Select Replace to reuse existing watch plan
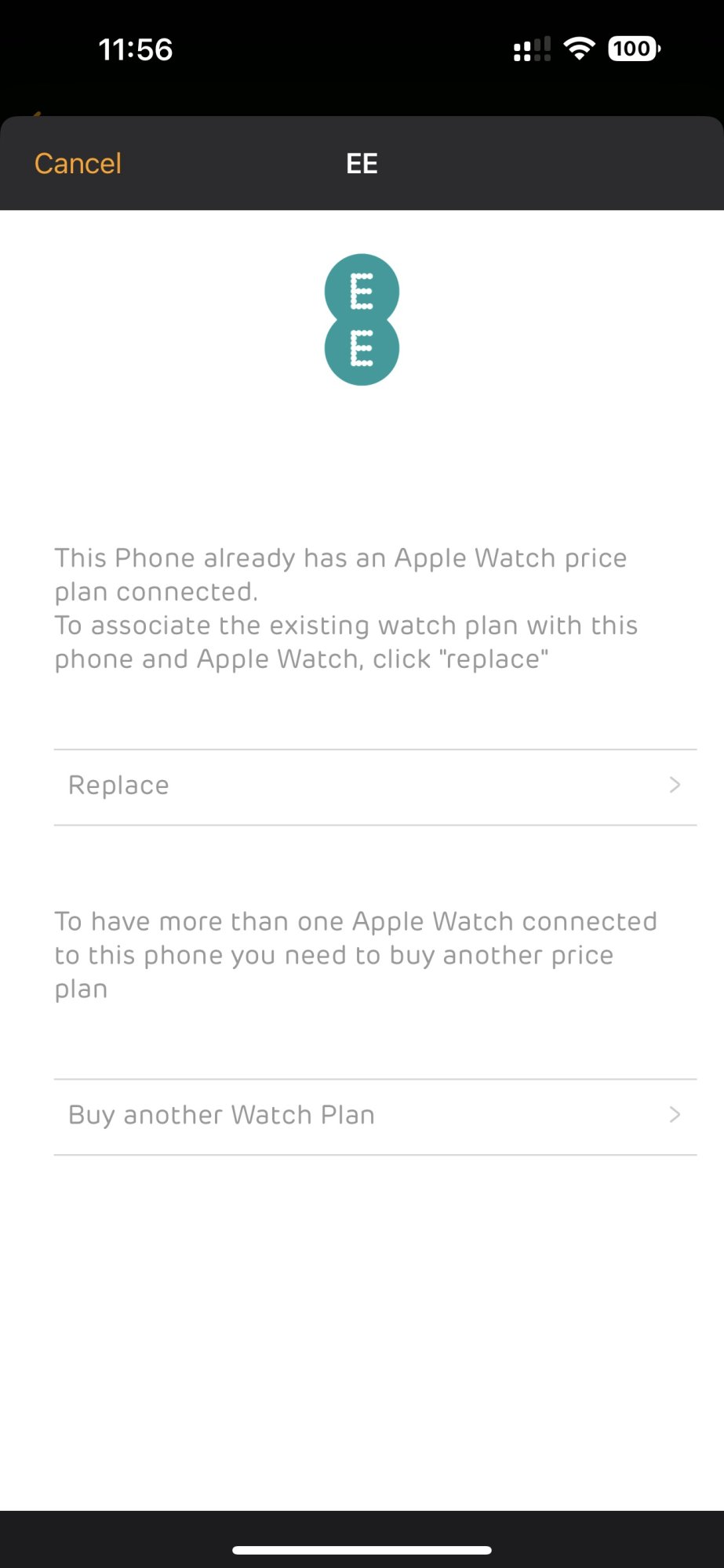 [375, 786]
